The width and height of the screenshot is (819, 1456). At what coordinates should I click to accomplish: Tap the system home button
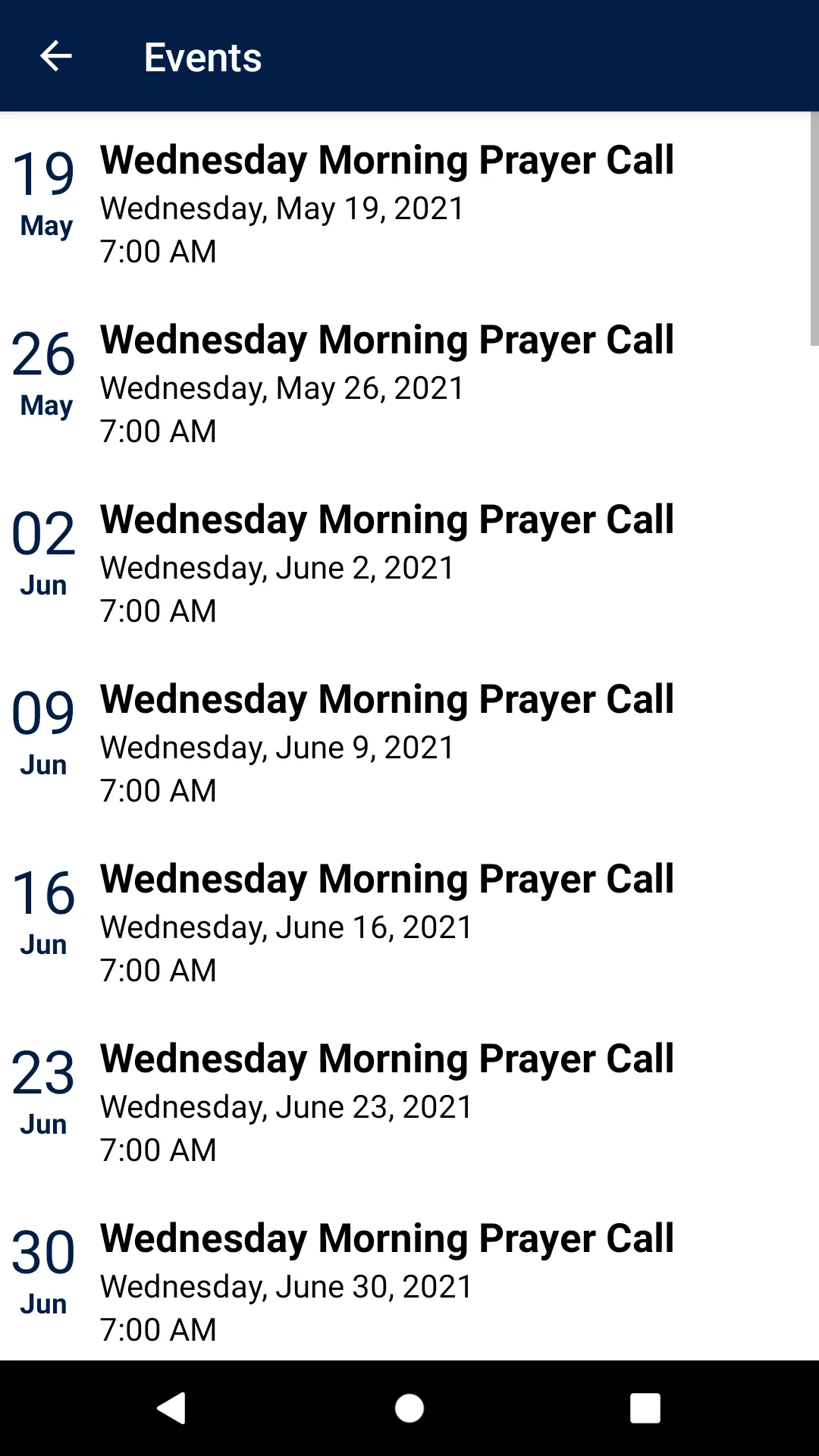pos(409,1408)
